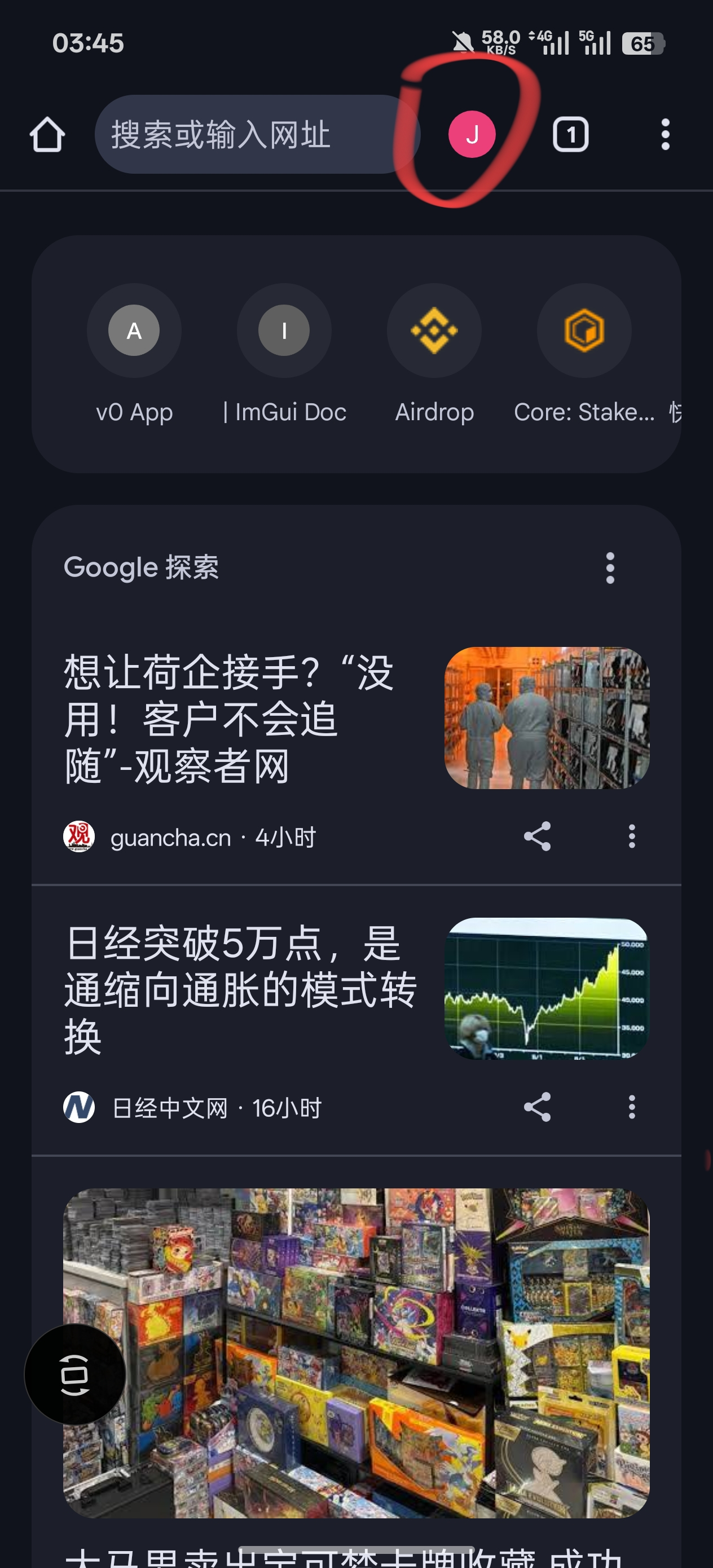Show more options for 日经中文网 article
Viewport: 713px width, 1568px height.
(x=632, y=1107)
